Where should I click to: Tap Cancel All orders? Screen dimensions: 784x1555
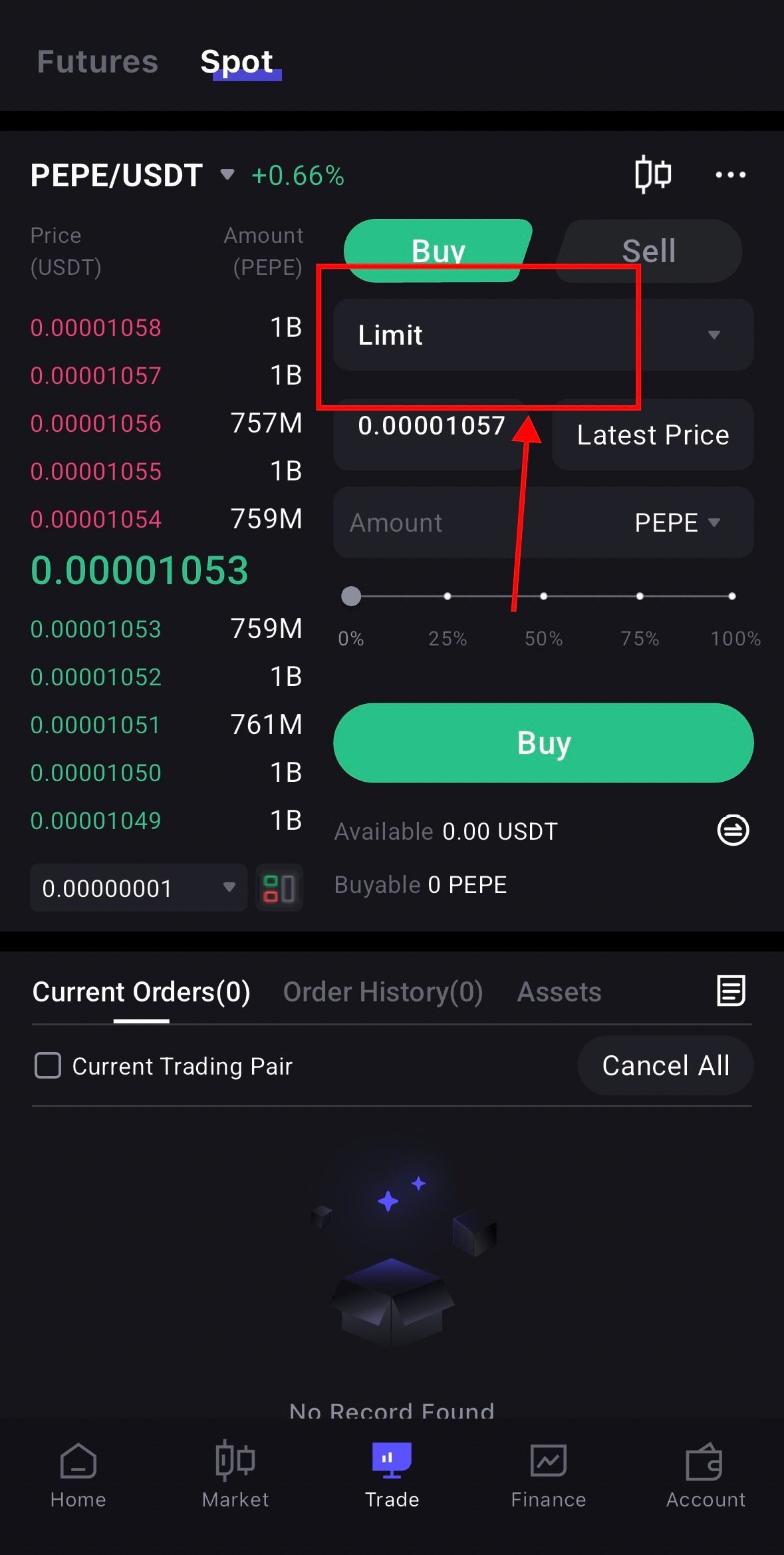coord(665,1065)
